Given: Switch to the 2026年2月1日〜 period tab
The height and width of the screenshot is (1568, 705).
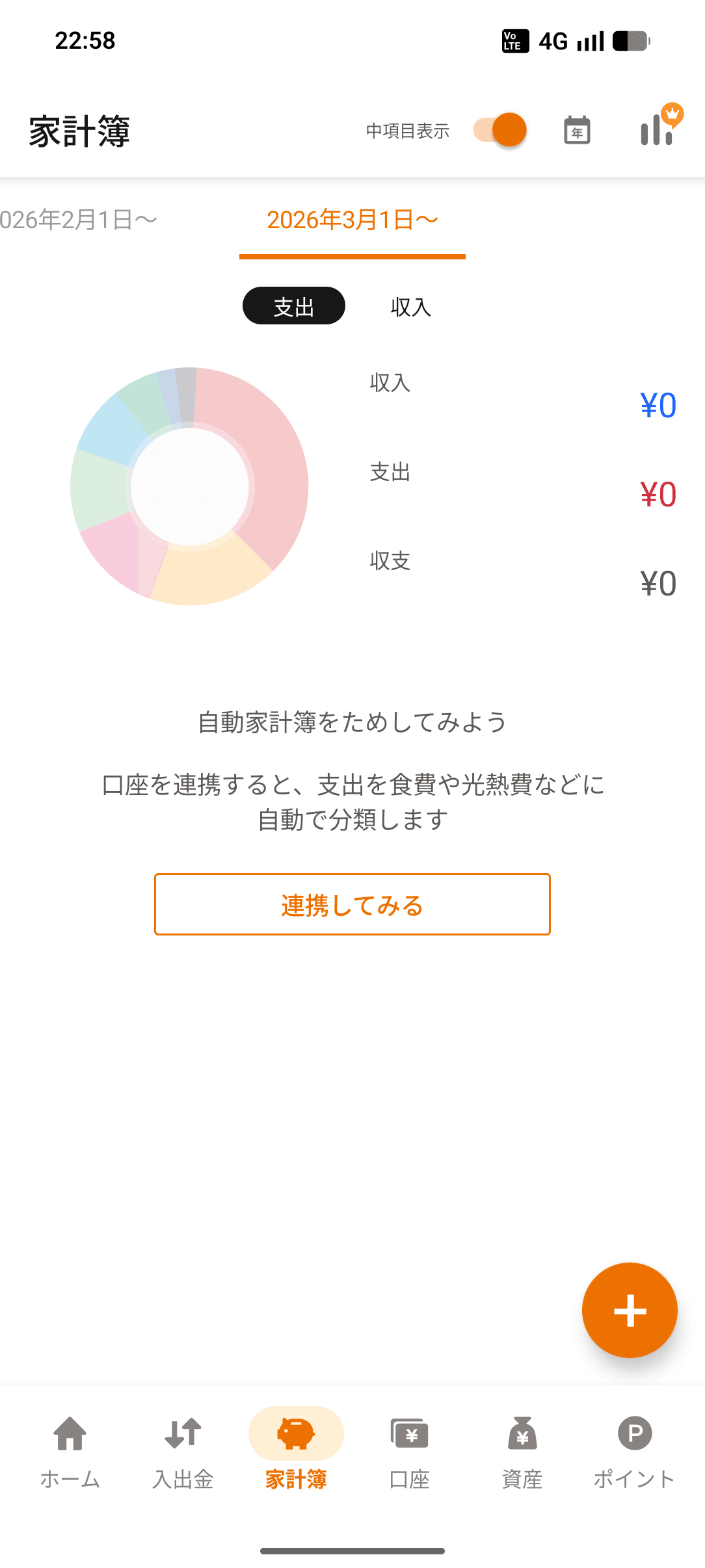Looking at the screenshot, I should (x=78, y=220).
